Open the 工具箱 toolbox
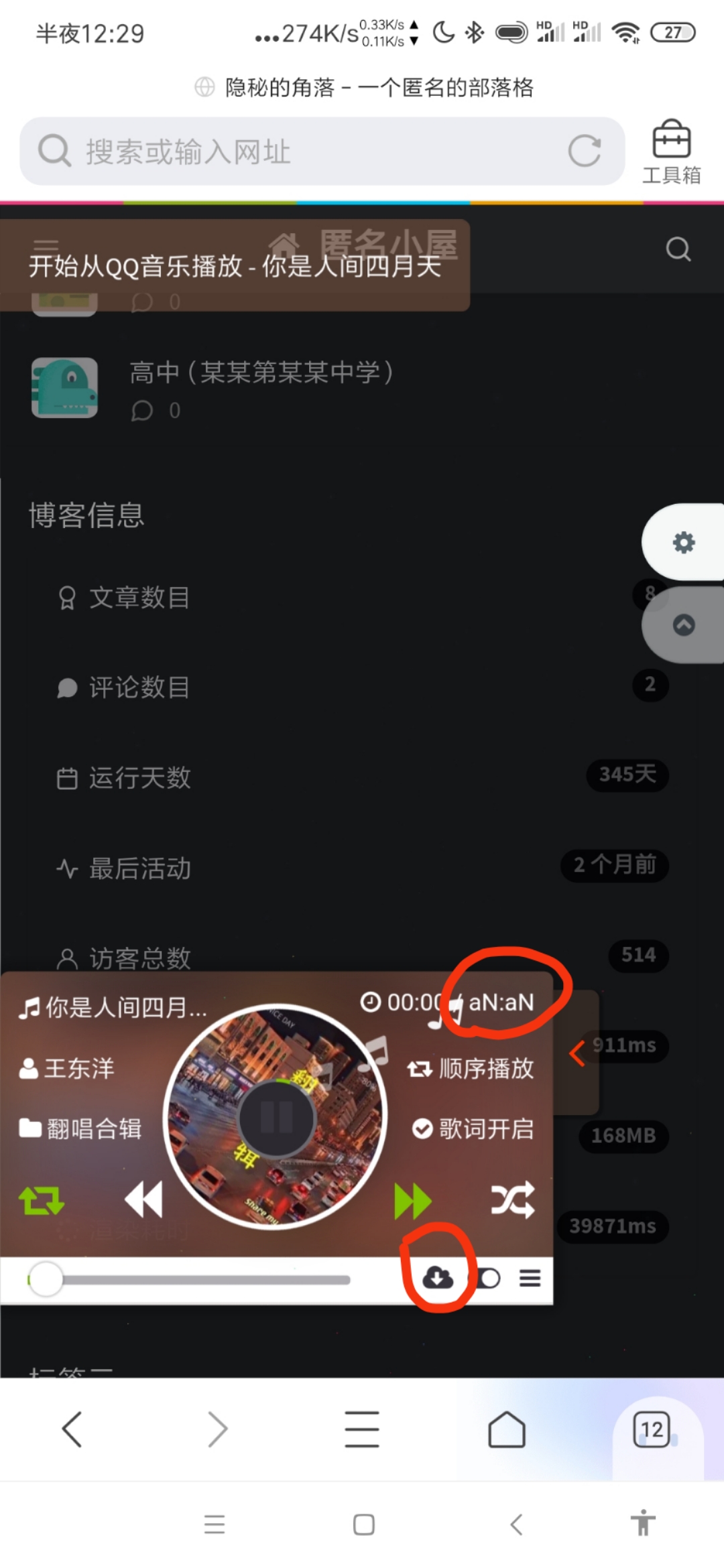Image resolution: width=724 pixels, height=1568 pixels. pos(671,151)
